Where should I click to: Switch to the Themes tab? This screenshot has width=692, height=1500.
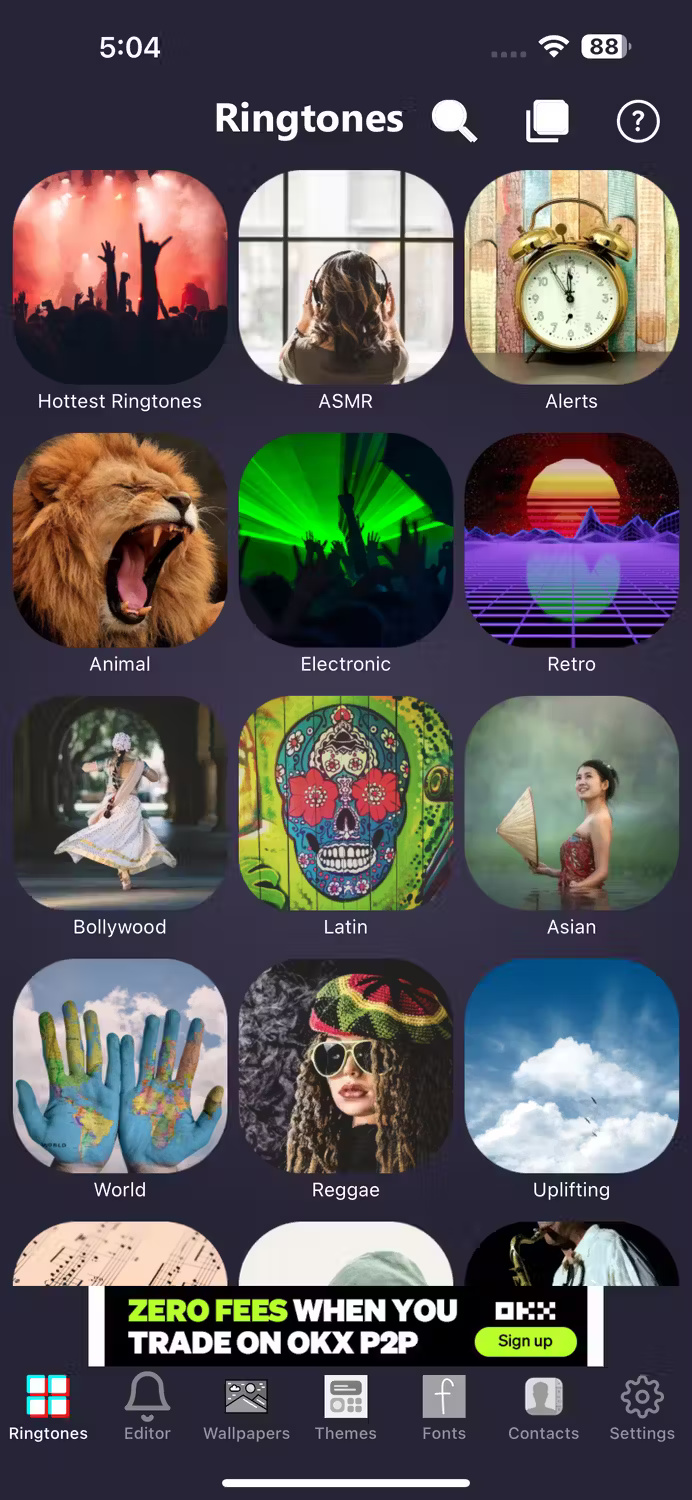346,1406
